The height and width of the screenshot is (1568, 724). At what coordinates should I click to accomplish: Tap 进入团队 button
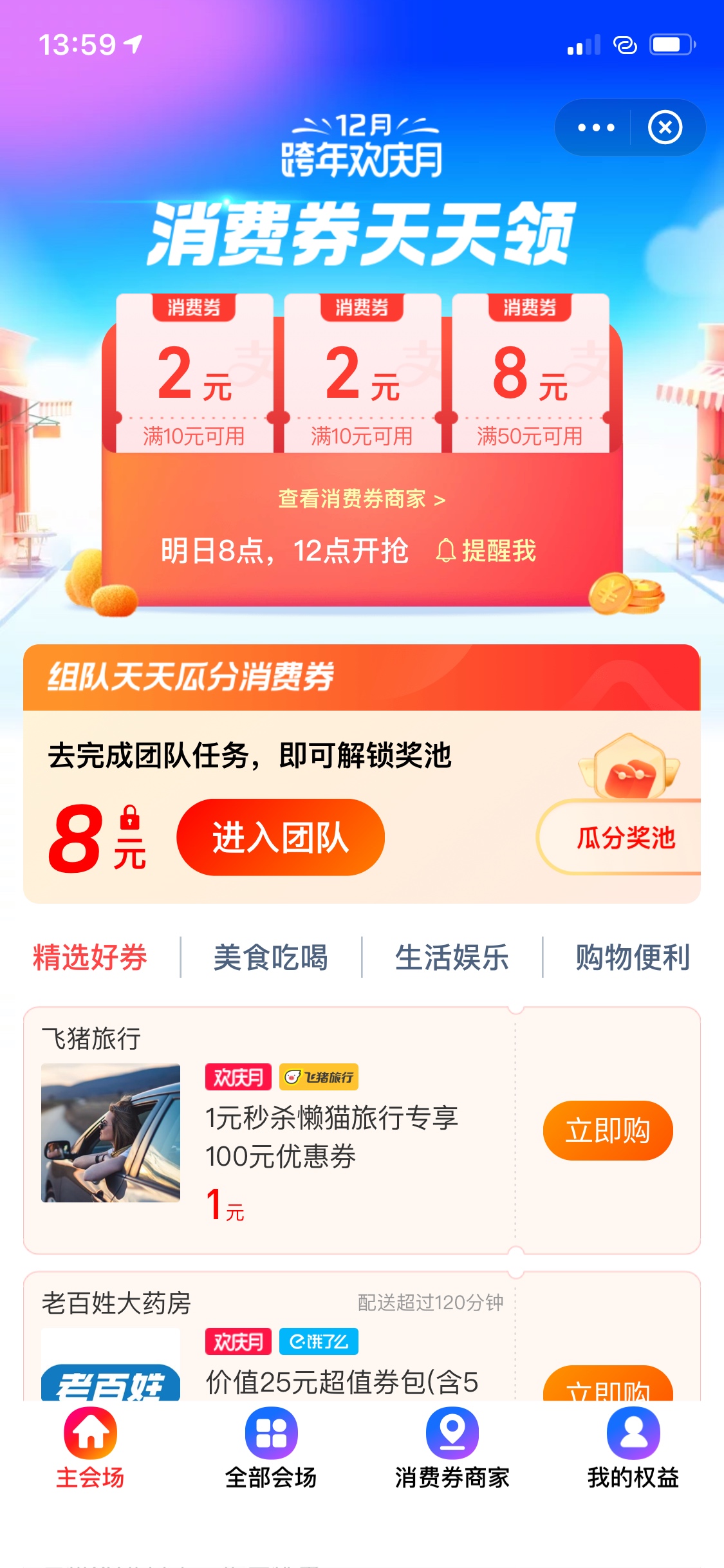pyautogui.click(x=281, y=837)
